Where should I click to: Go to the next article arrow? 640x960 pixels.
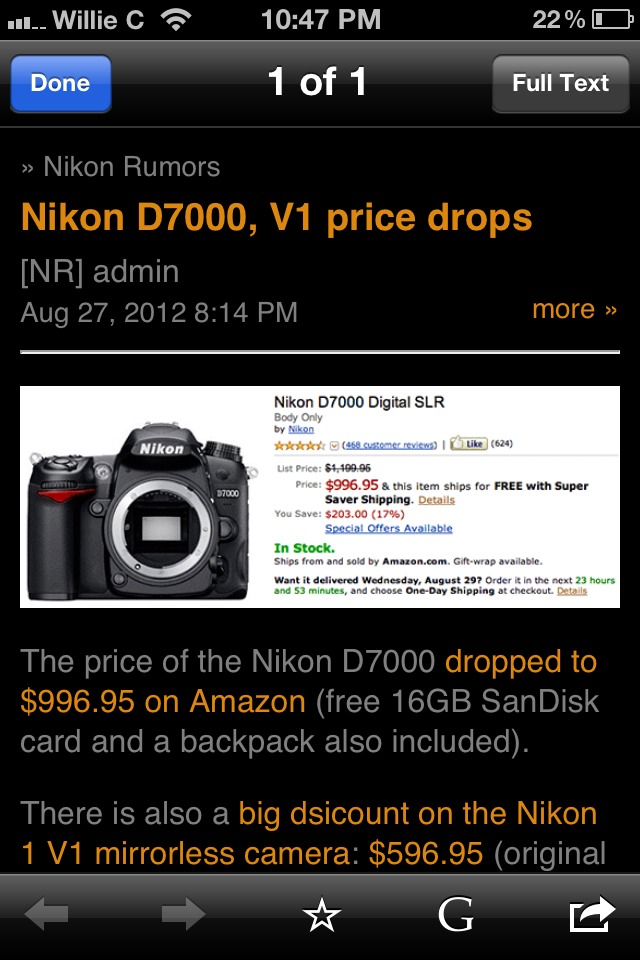pyautogui.click(x=183, y=914)
